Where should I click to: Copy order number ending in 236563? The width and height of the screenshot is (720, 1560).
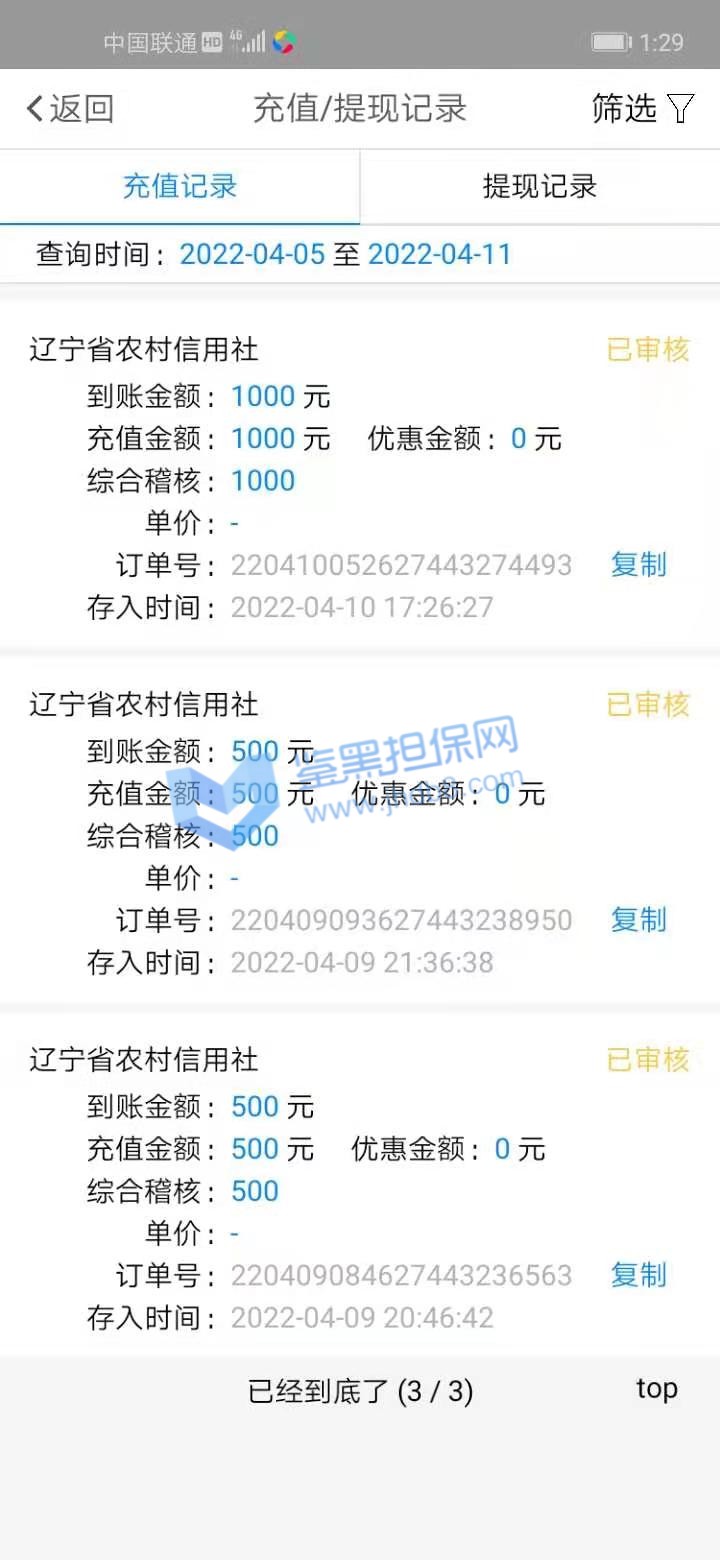[638, 1275]
